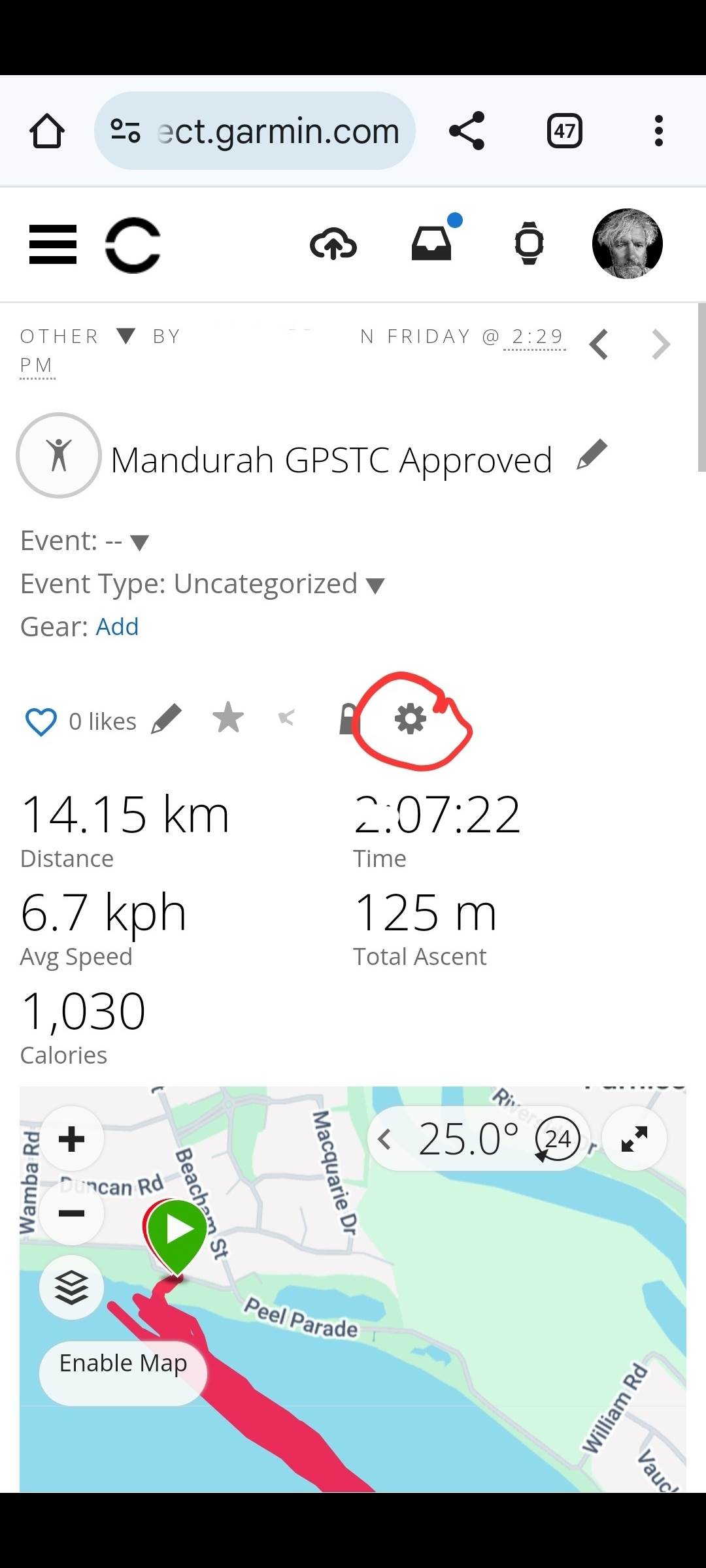706x1568 pixels.
Task: Open the tab switcher showing 47 tabs
Action: pos(564,131)
